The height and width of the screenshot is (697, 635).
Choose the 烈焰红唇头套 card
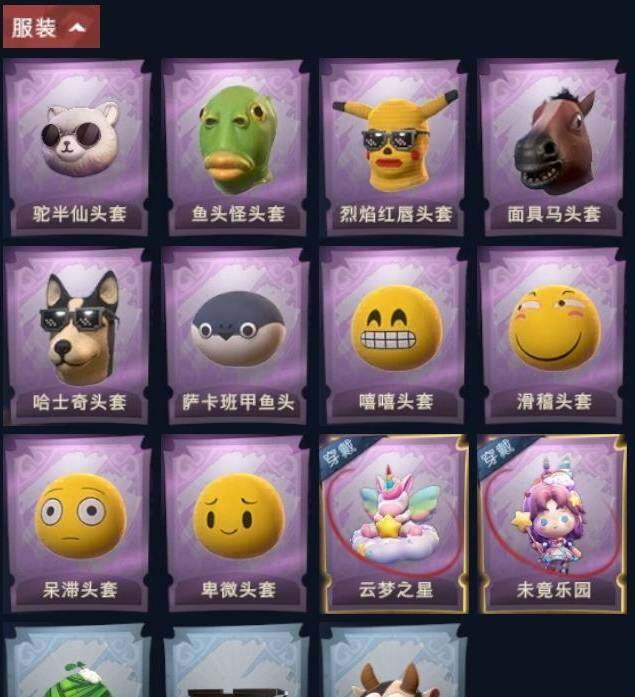tap(394, 148)
